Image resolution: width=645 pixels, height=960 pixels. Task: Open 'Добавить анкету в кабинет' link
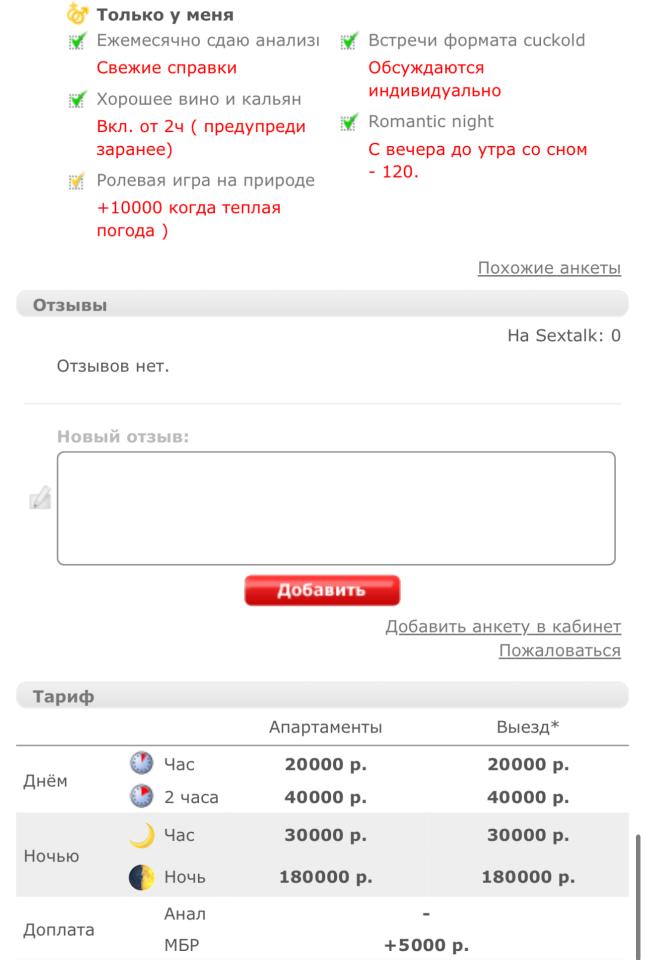(503, 627)
